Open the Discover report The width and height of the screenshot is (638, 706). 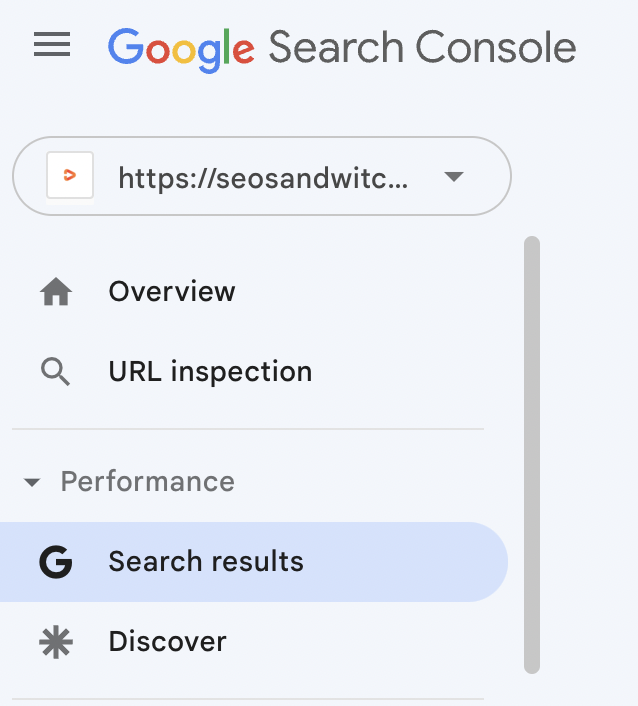[x=167, y=641]
